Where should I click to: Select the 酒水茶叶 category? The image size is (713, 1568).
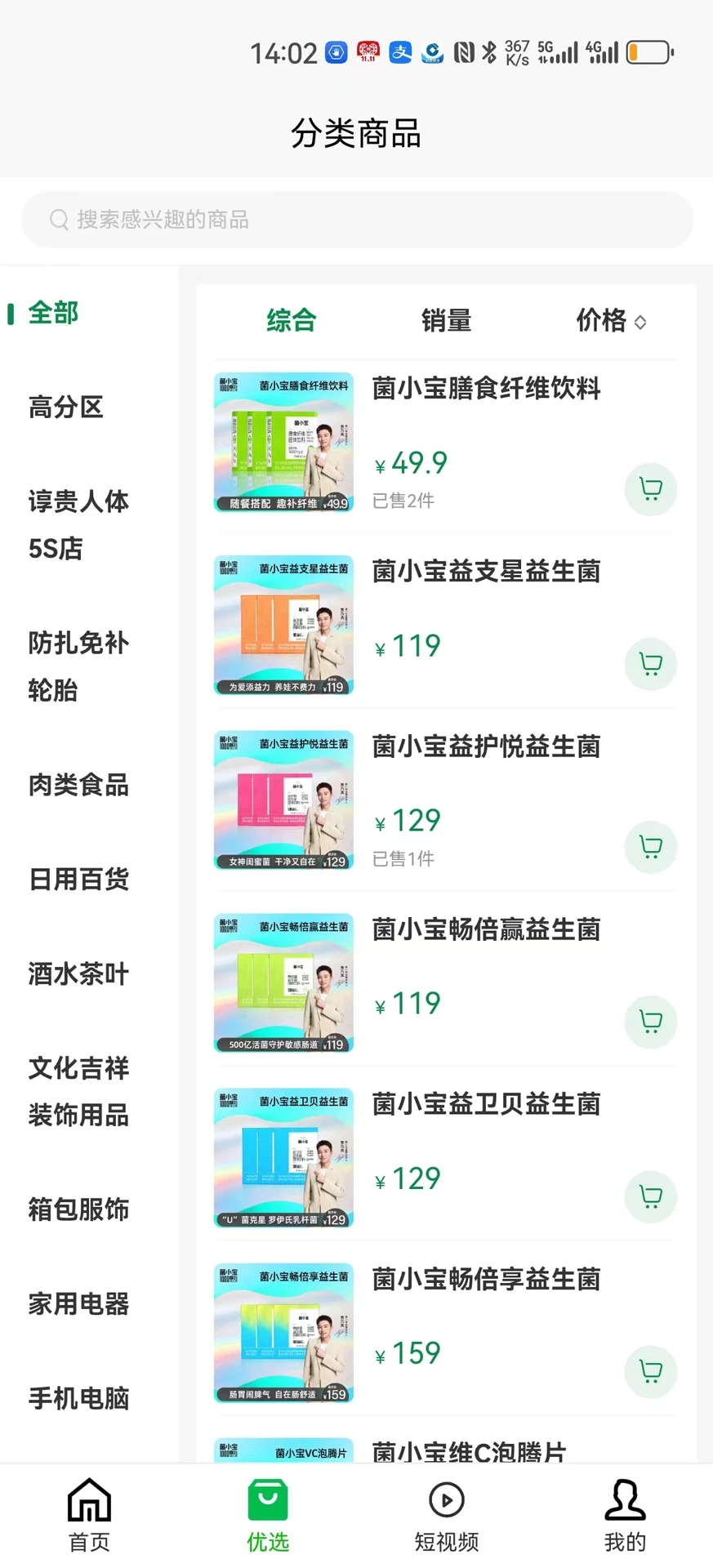coord(77,973)
